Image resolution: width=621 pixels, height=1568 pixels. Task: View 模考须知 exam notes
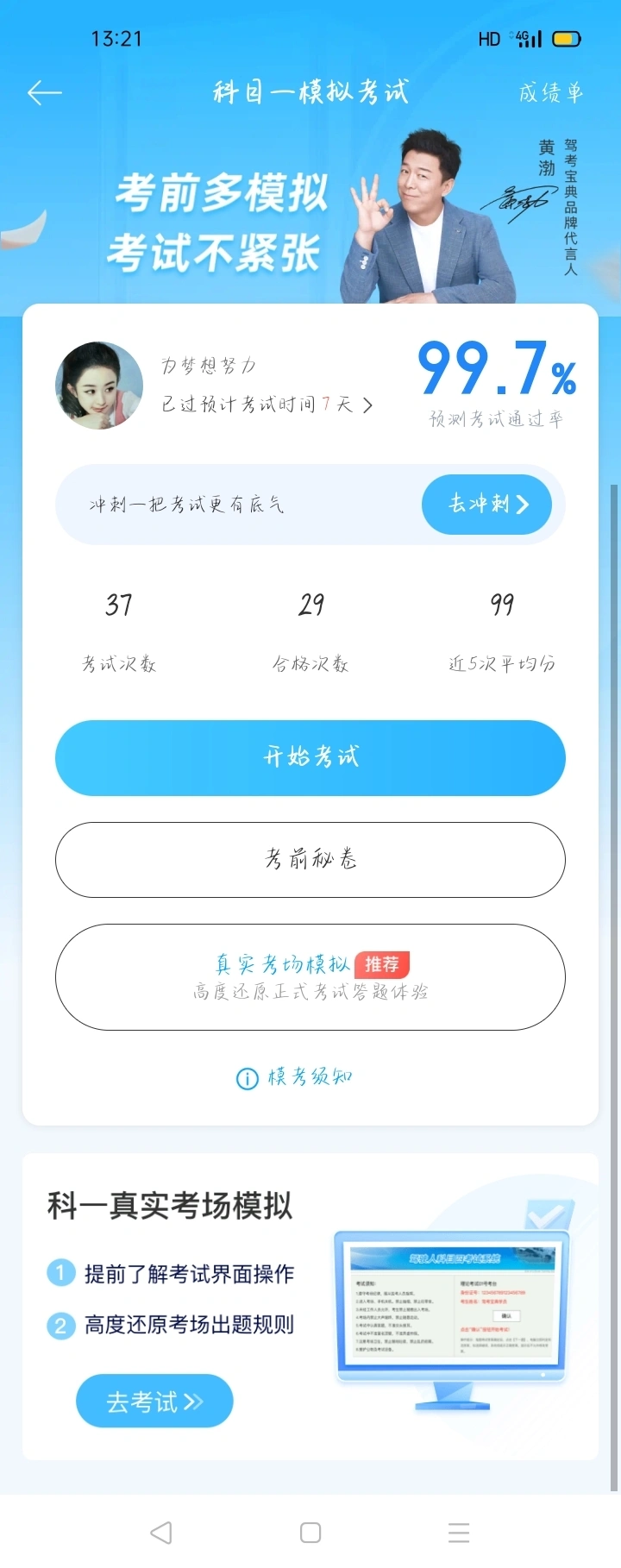pyautogui.click(x=295, y=1076)
